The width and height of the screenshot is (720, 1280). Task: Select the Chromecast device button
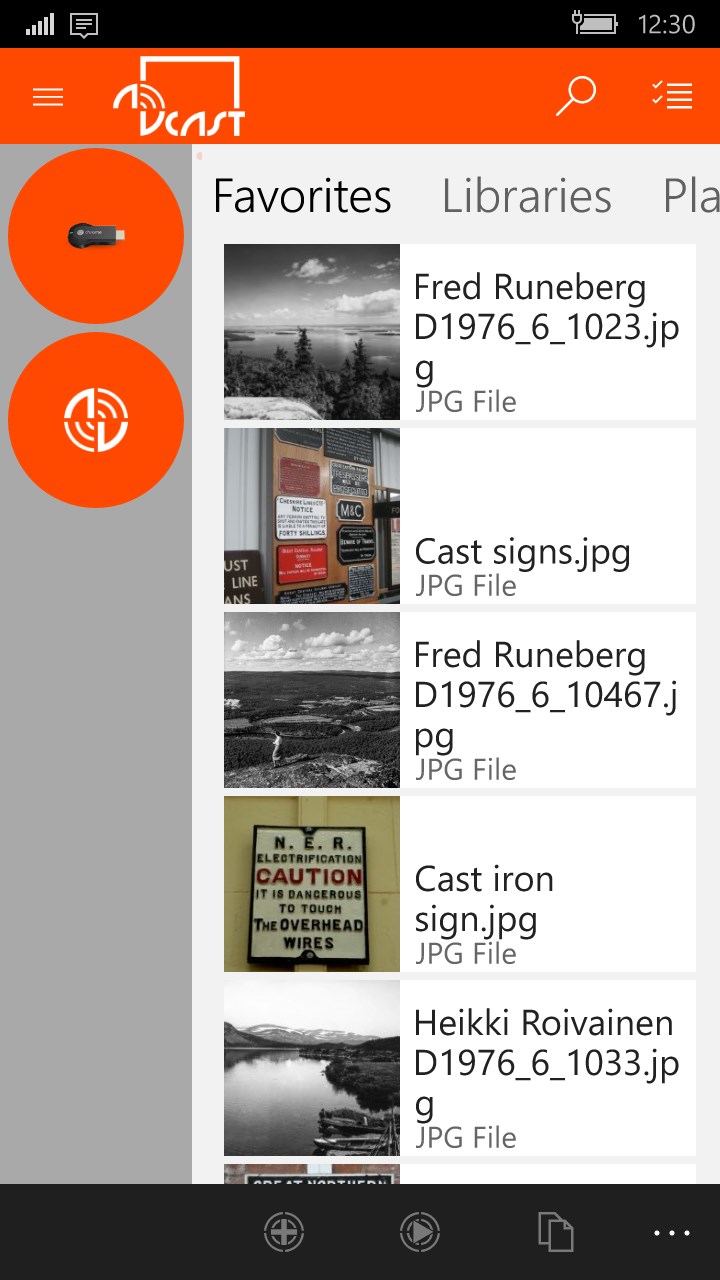pyautogui.click(x=96, y=236)
